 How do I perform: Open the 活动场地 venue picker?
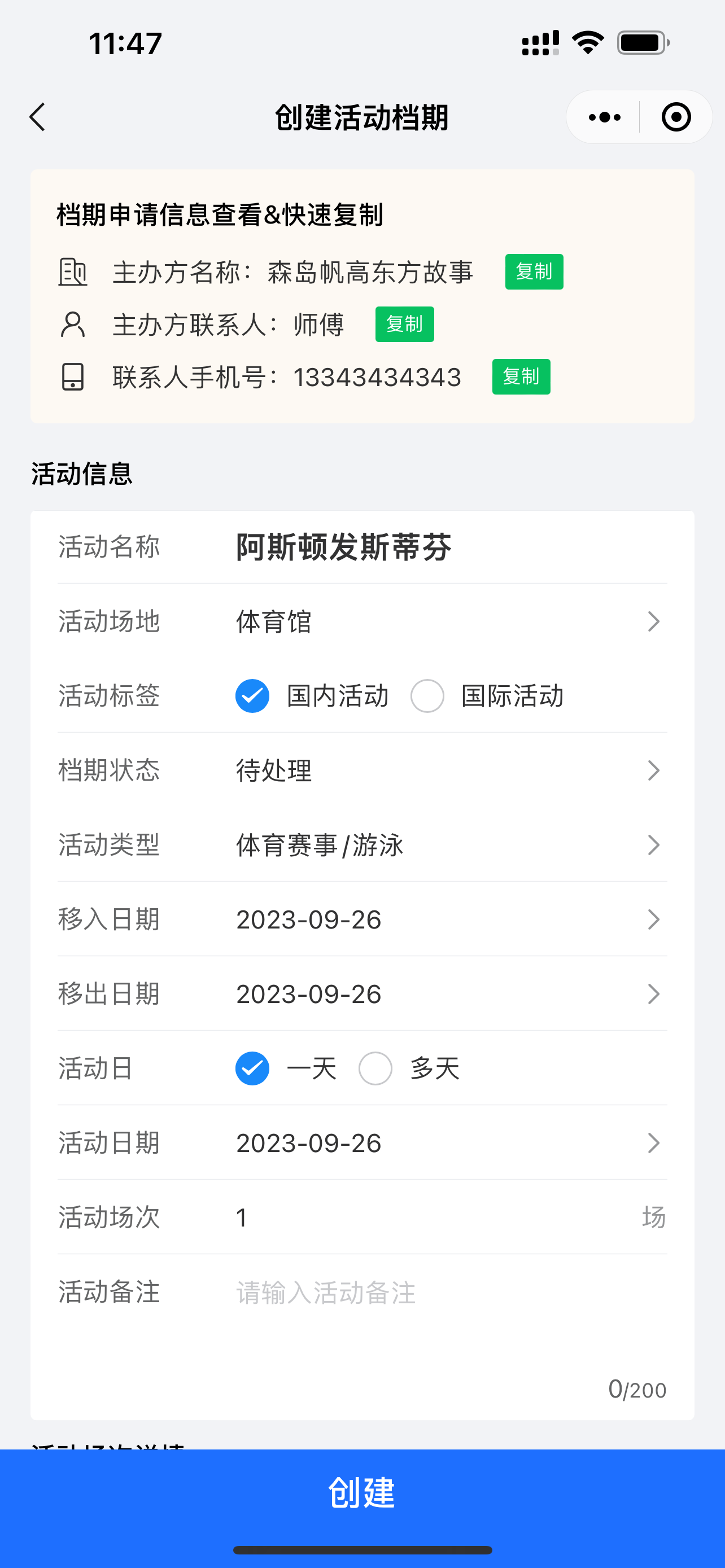362,621
